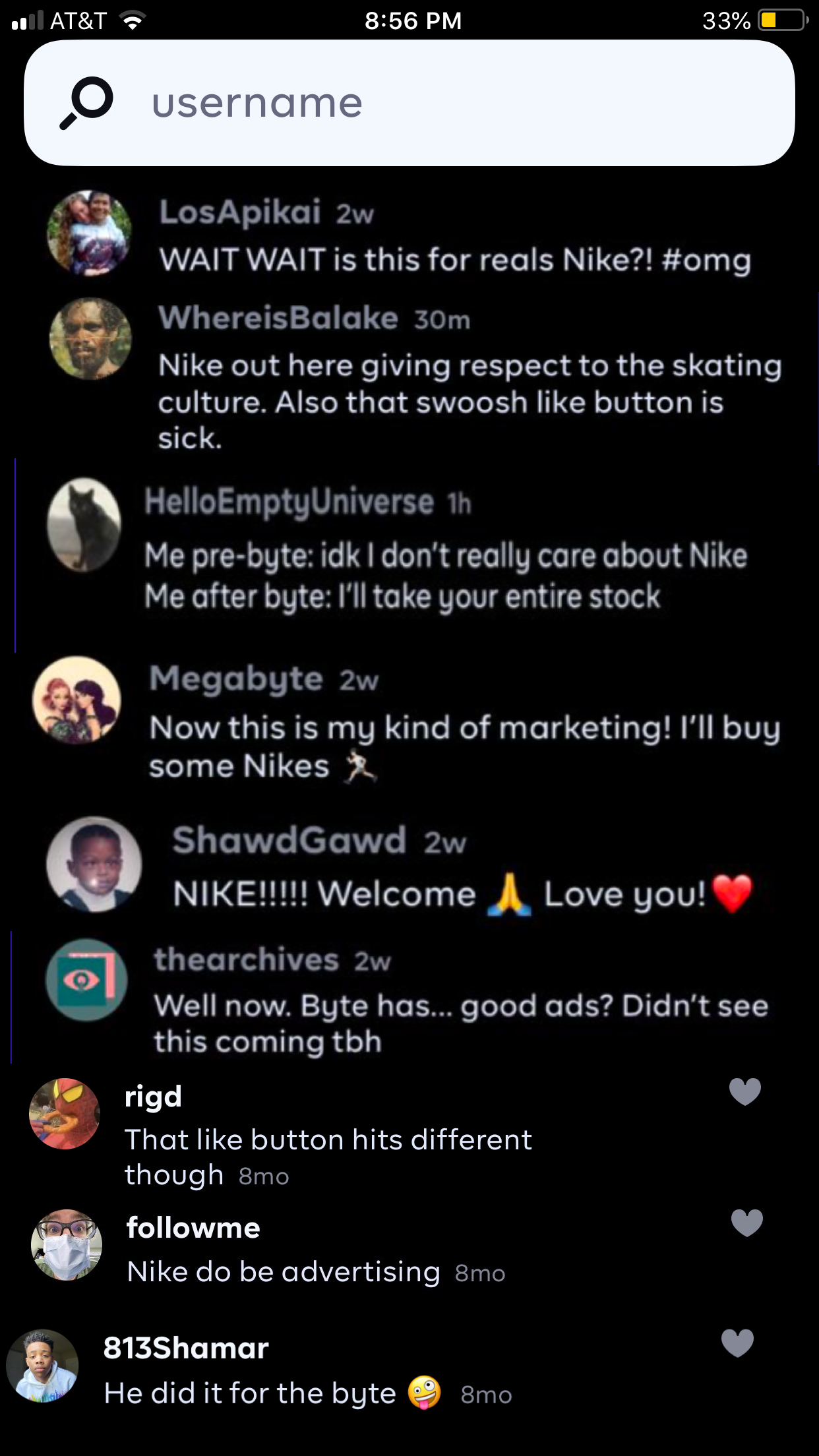The height and width of the screenshot is (1456, 819).
Task: Select the followme username
Action: 193,1228
